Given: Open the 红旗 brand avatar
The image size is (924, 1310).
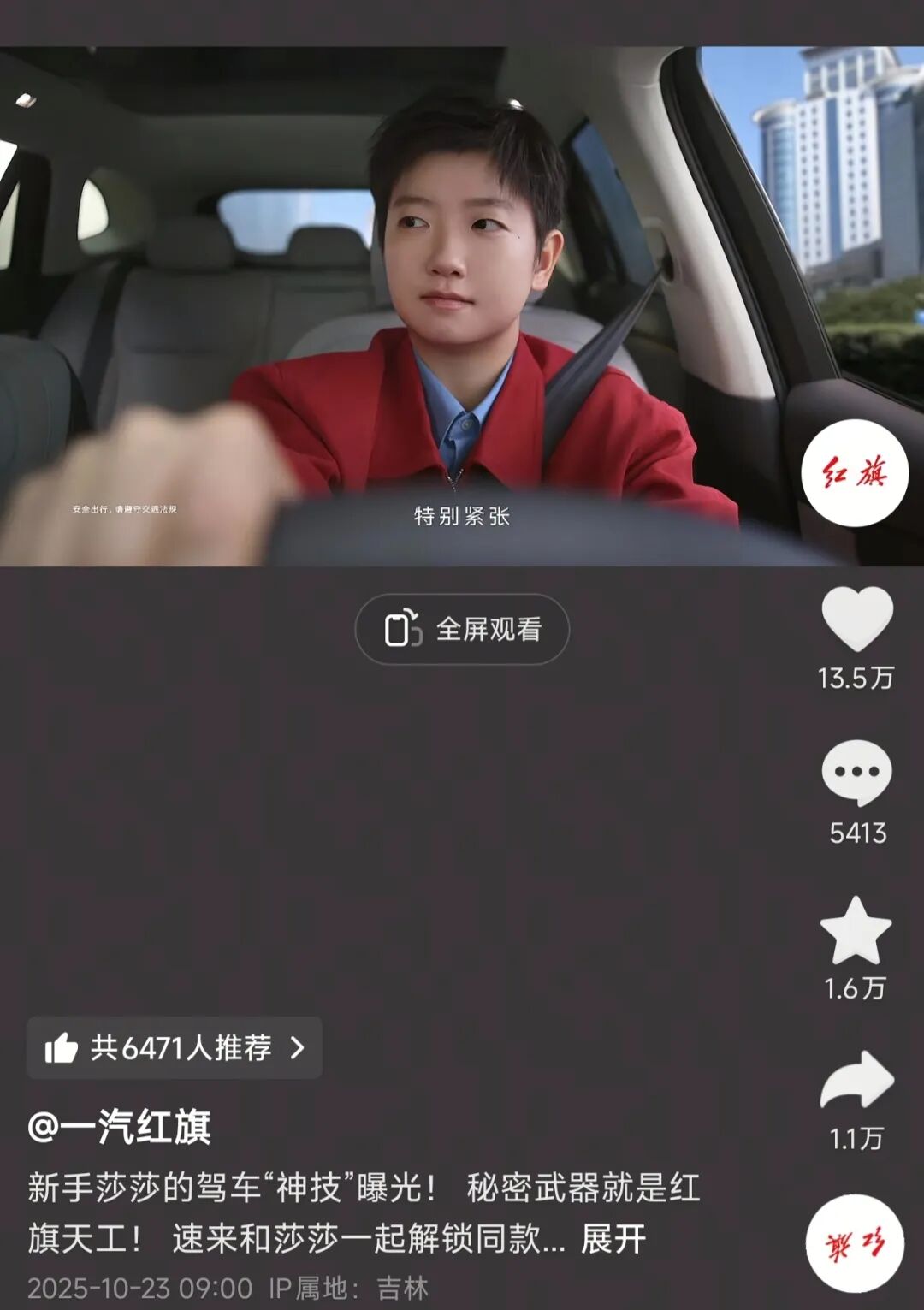Looking at the screenshot, I should (x=856, y=471).
